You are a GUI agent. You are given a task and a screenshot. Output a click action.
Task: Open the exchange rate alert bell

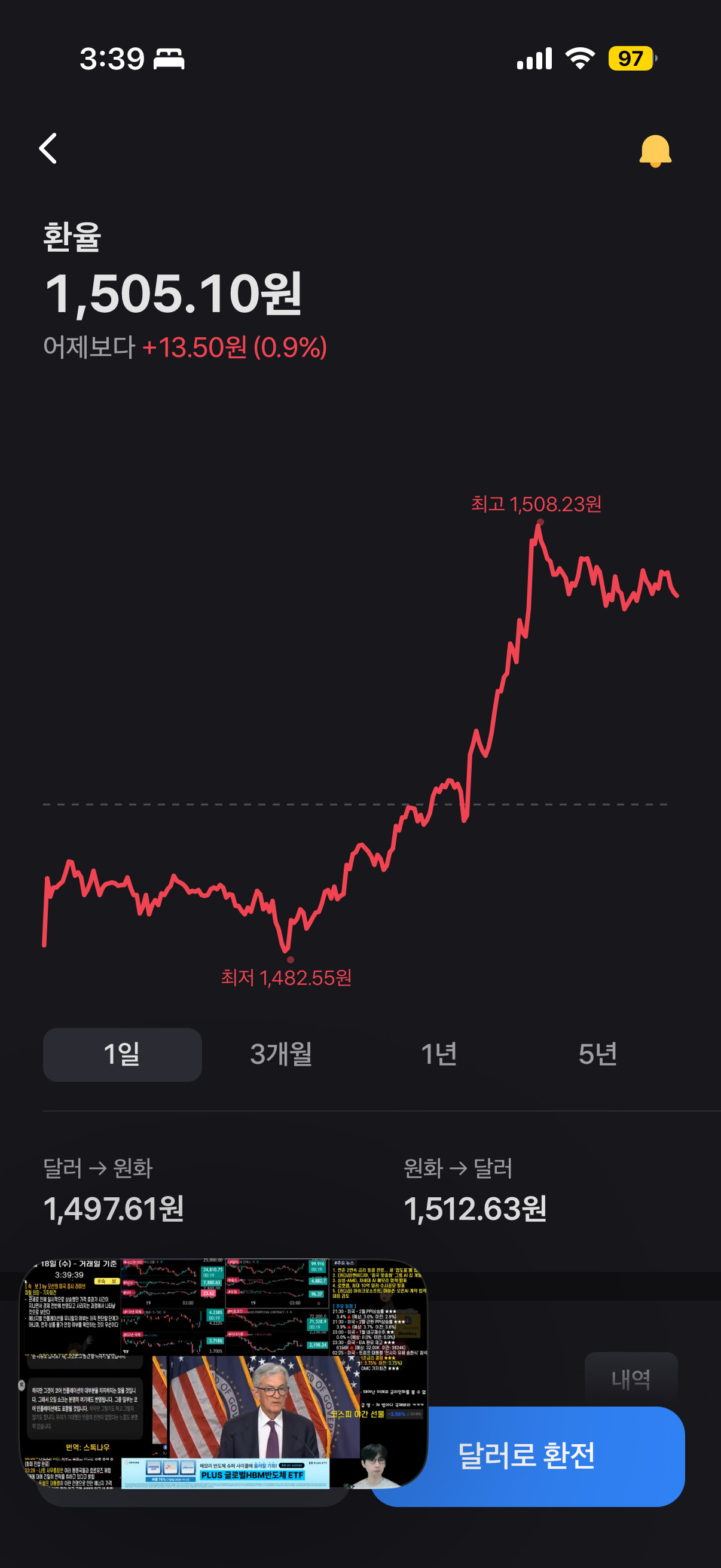(x=655, y=150)
